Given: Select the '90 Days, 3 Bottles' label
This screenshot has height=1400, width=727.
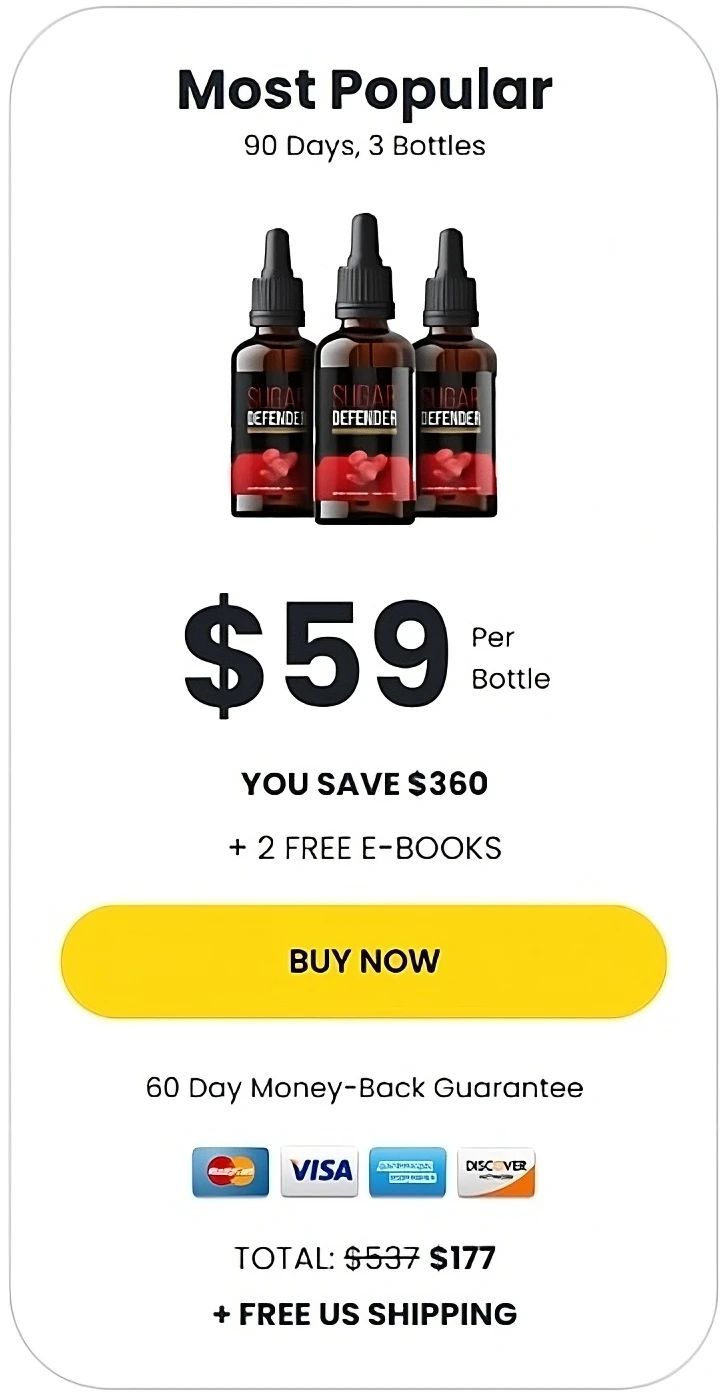Looking at the screenshot, I should point(363,145).
